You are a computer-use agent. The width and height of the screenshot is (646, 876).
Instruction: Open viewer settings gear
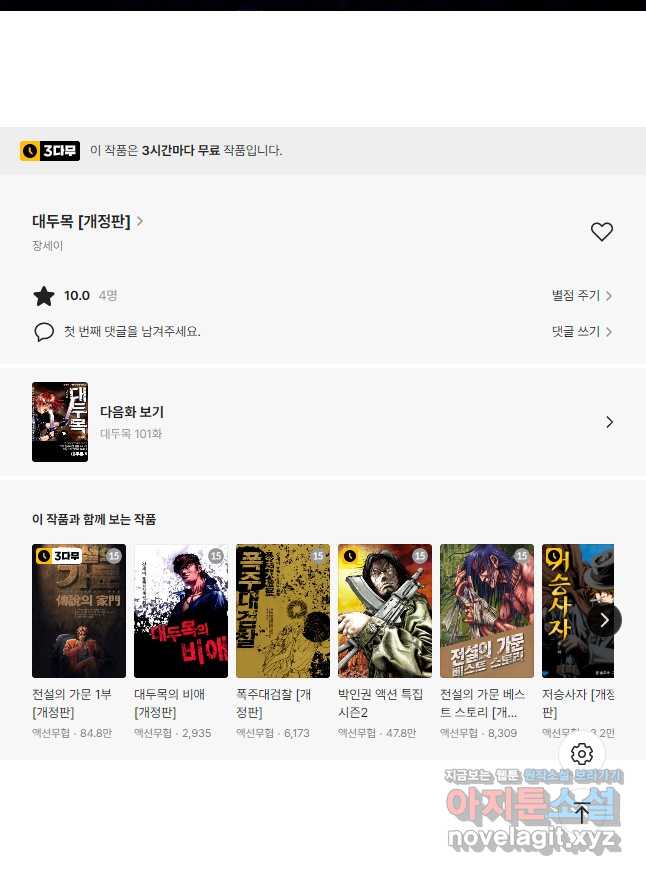(x=582, y=754)
